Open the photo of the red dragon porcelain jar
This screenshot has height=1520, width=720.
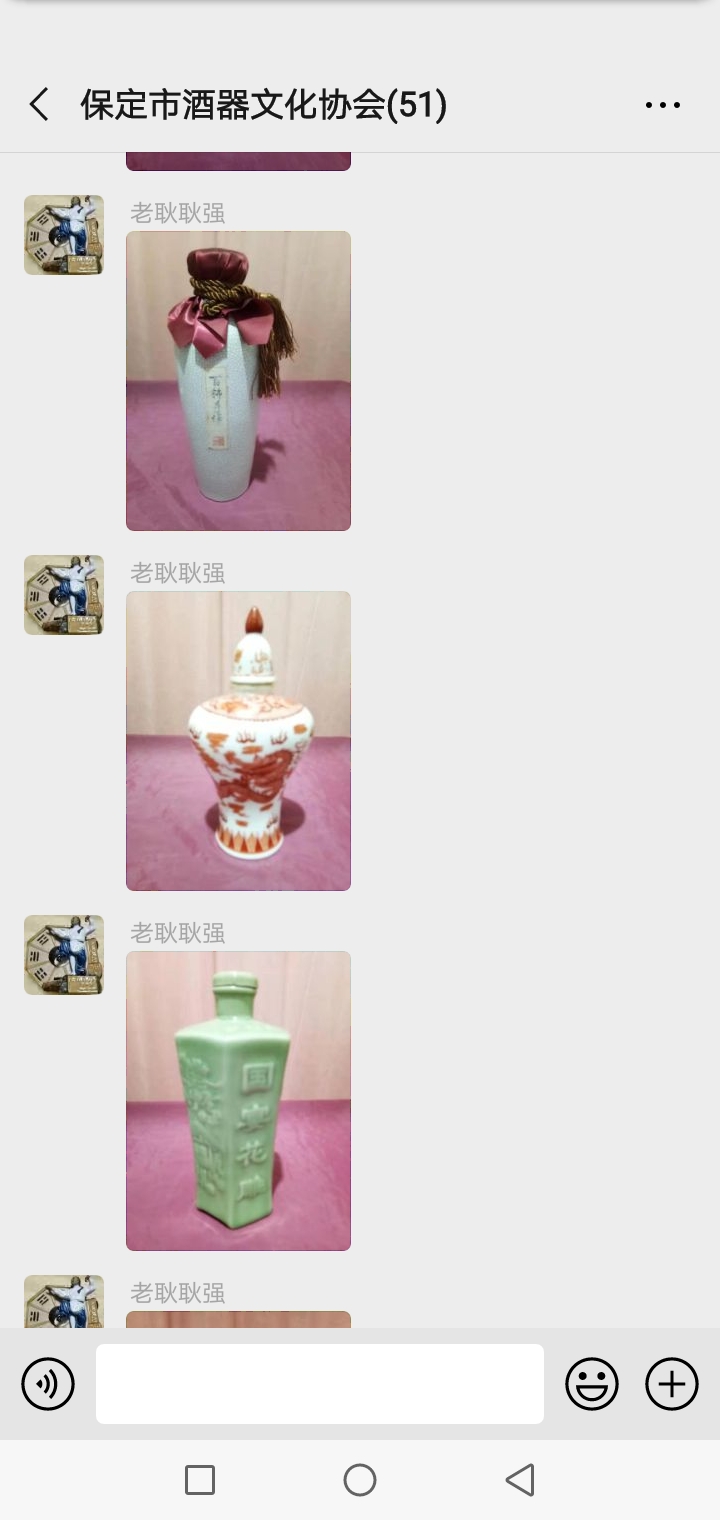[238, 741]
